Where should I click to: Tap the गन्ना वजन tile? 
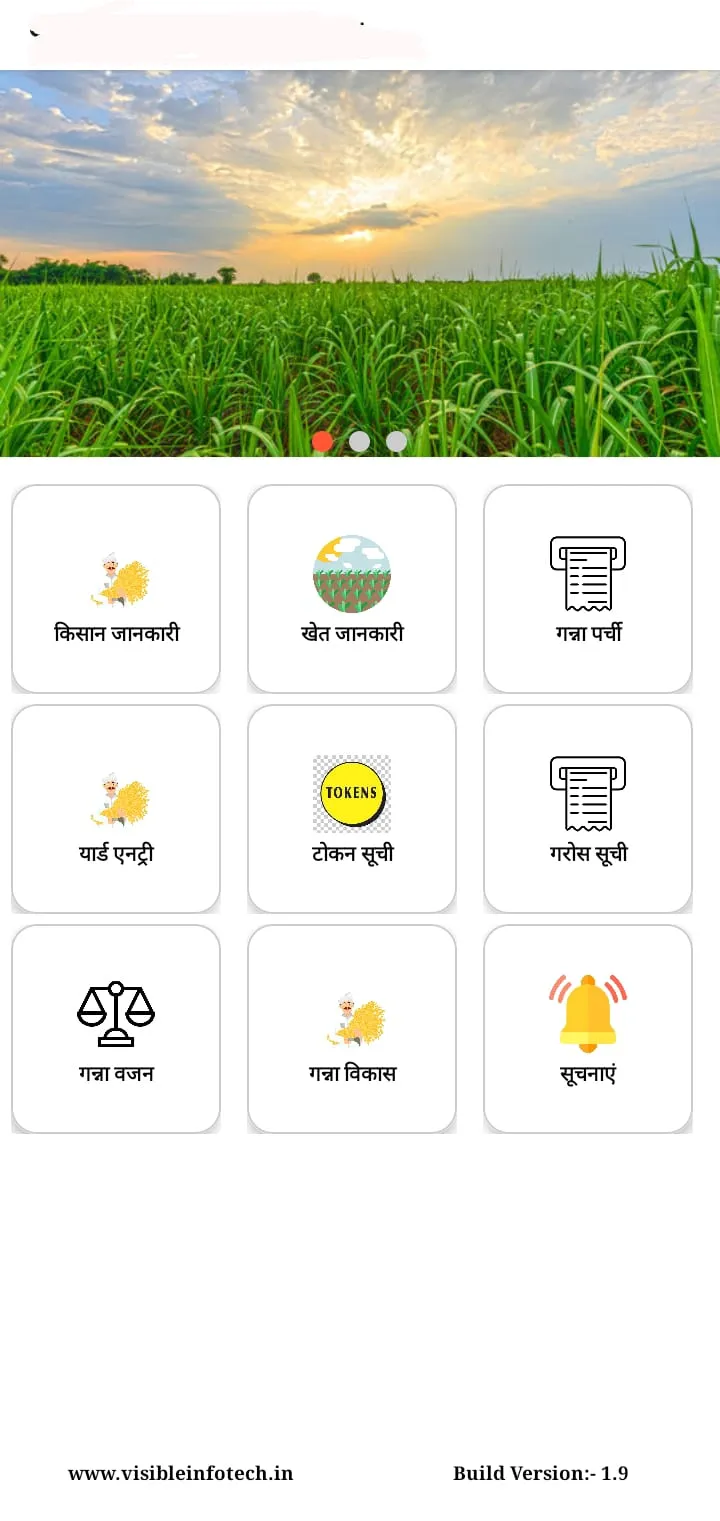click(x=116, y=1029)
